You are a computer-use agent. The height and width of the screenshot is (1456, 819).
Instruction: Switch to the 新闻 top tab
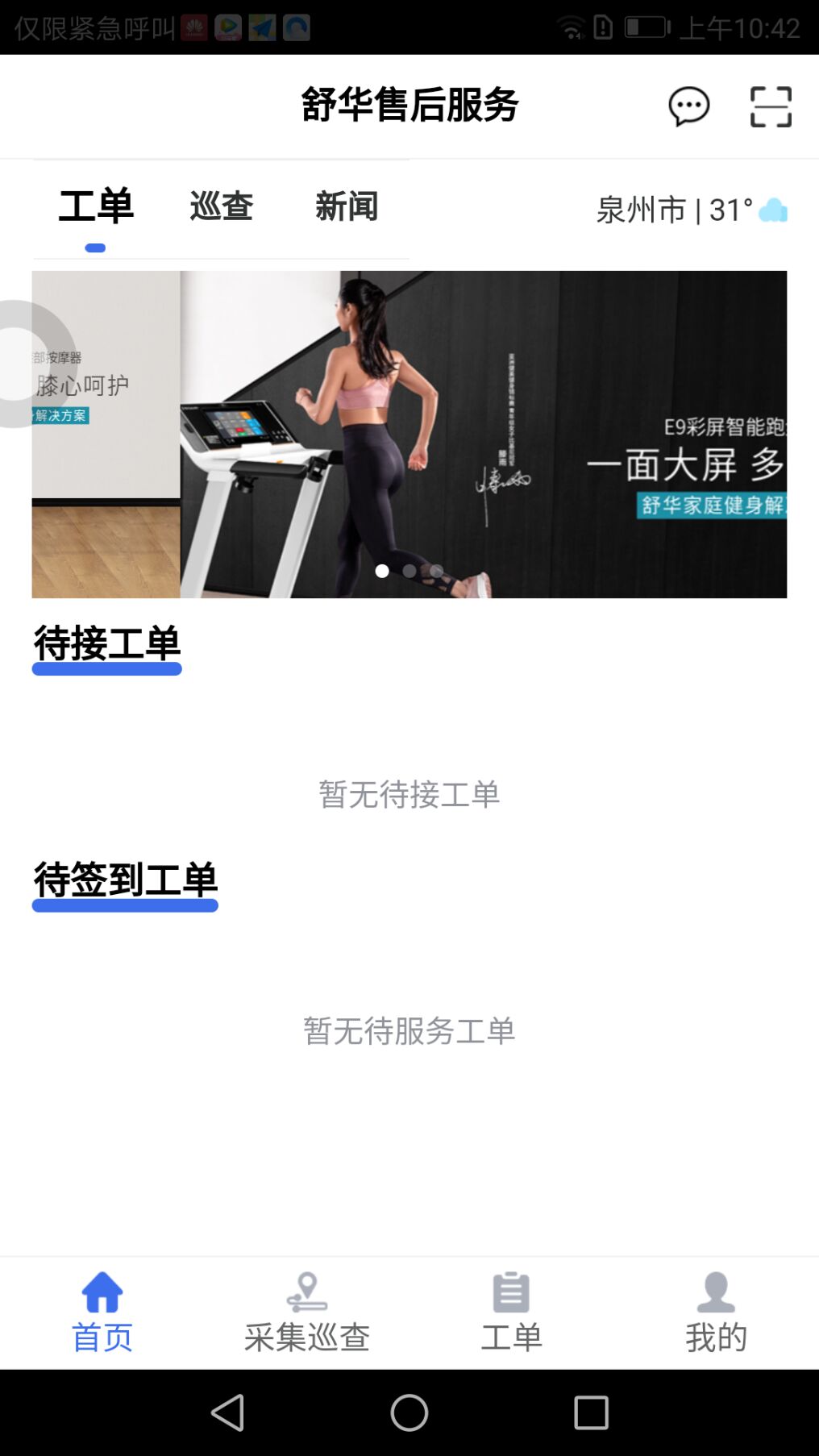click(347, 207)
